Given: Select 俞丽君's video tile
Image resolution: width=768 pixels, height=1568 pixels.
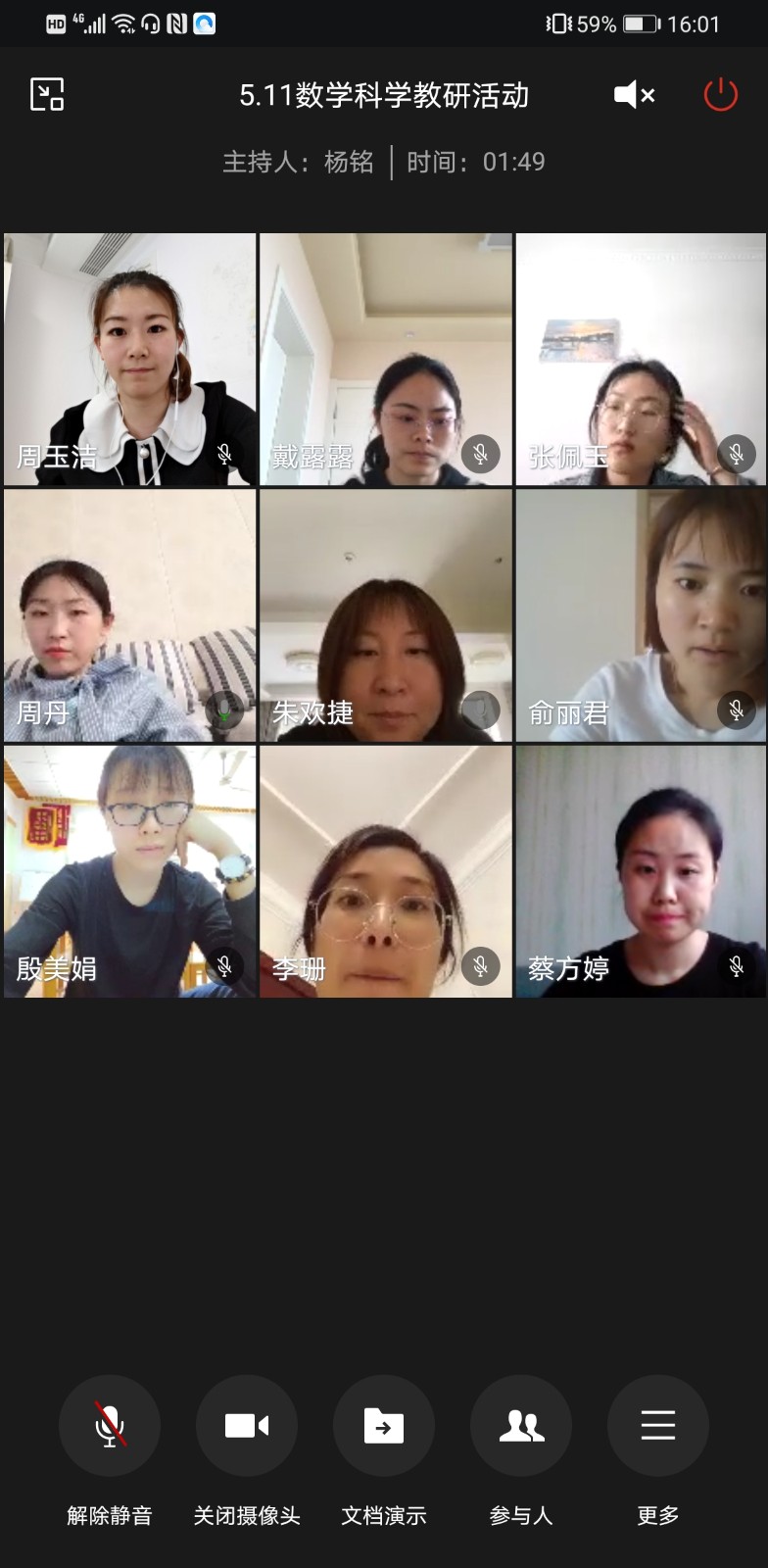Looking at the screenshot, I should 642,615.
